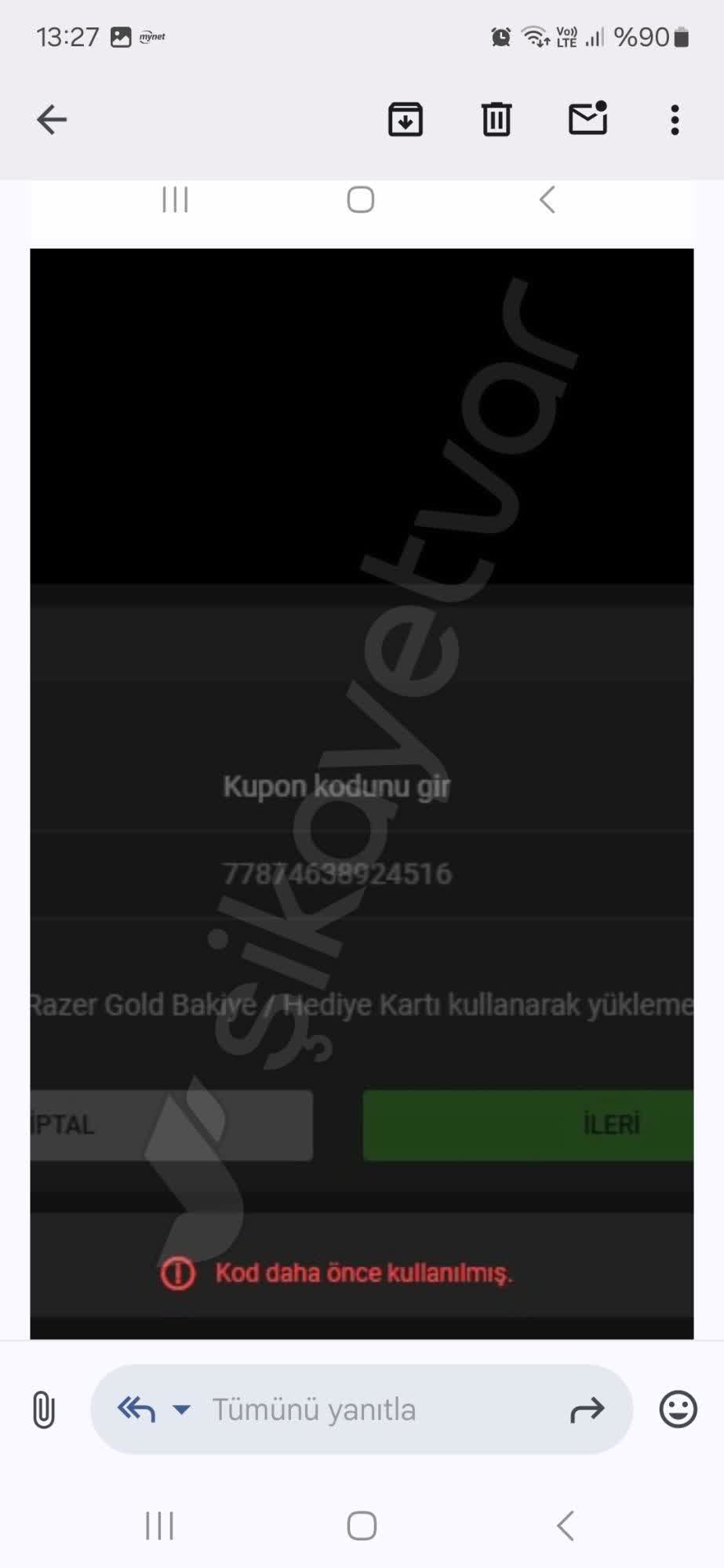Tap the coupon code 77874638924516
Viewport: 724px width, 1568px height.
(x=337, y=874)
